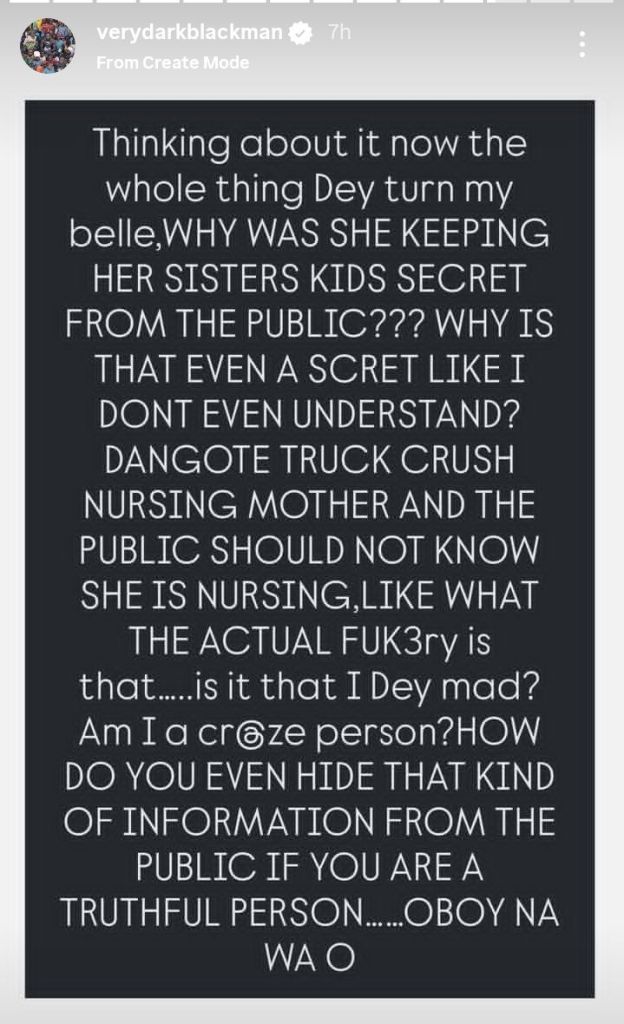The height and width of the screenshot is (1024, 624).
Task: Open the story overflow menu
Action: (x=581, y=45)
